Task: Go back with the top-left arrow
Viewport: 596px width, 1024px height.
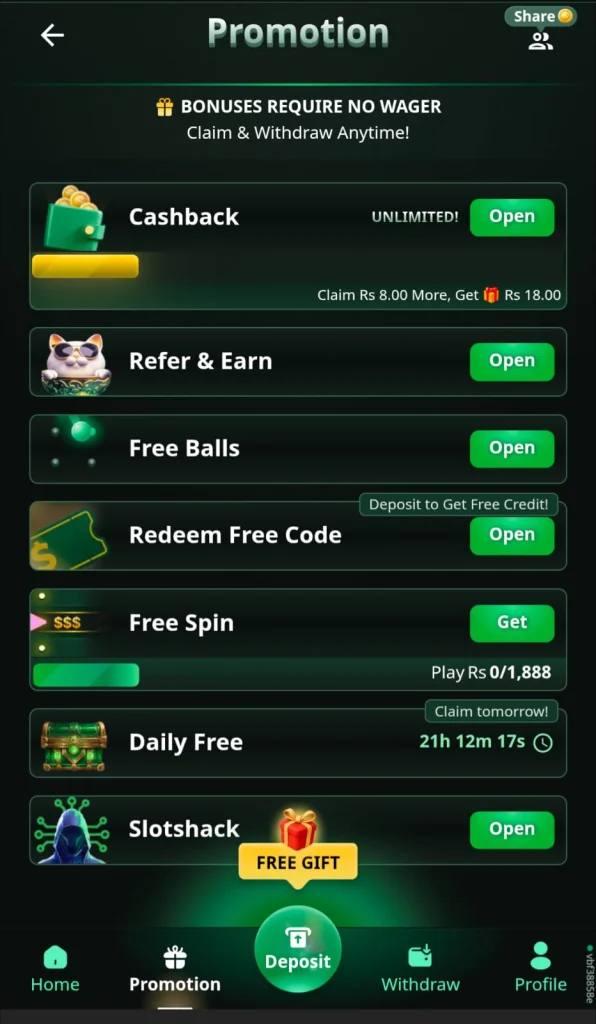Action: point(52,35)
